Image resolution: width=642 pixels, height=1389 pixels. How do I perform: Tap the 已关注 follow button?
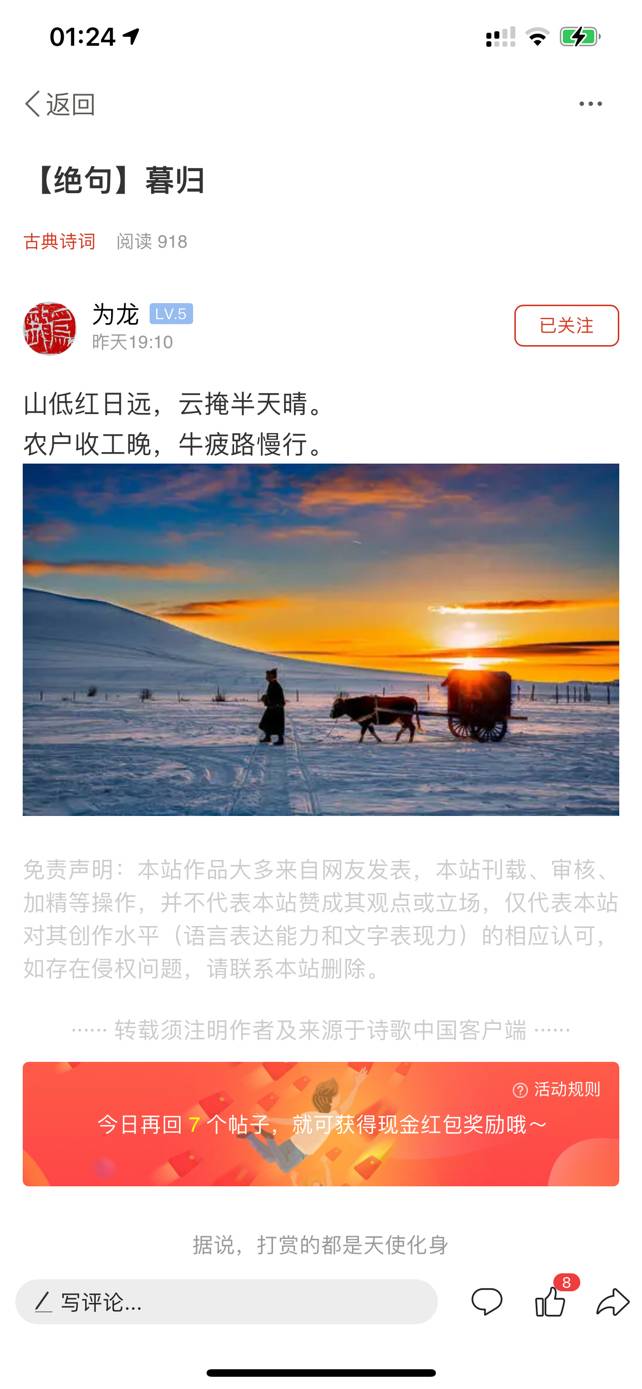click(x=566, y=326)
